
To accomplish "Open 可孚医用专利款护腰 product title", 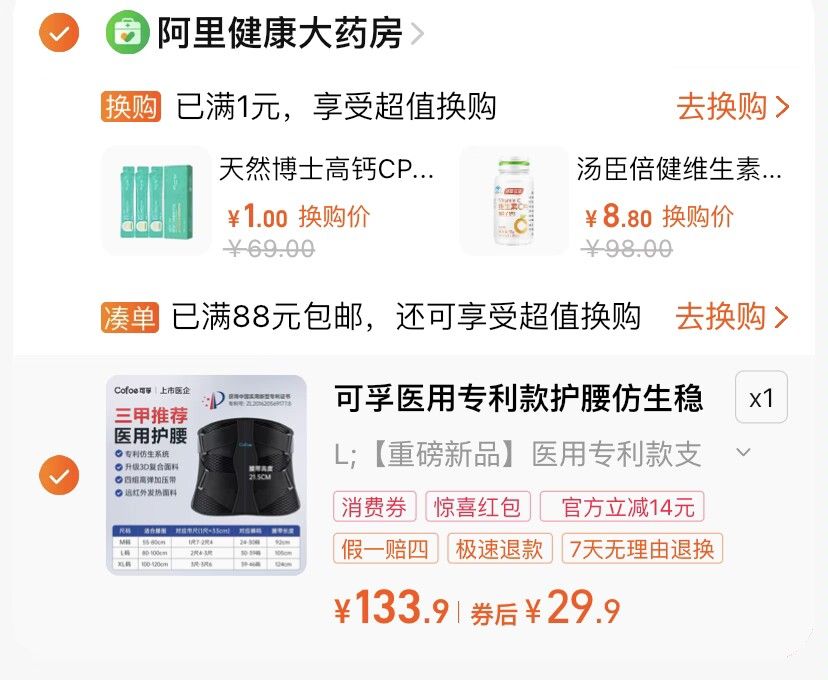I will tap(518, 398).
